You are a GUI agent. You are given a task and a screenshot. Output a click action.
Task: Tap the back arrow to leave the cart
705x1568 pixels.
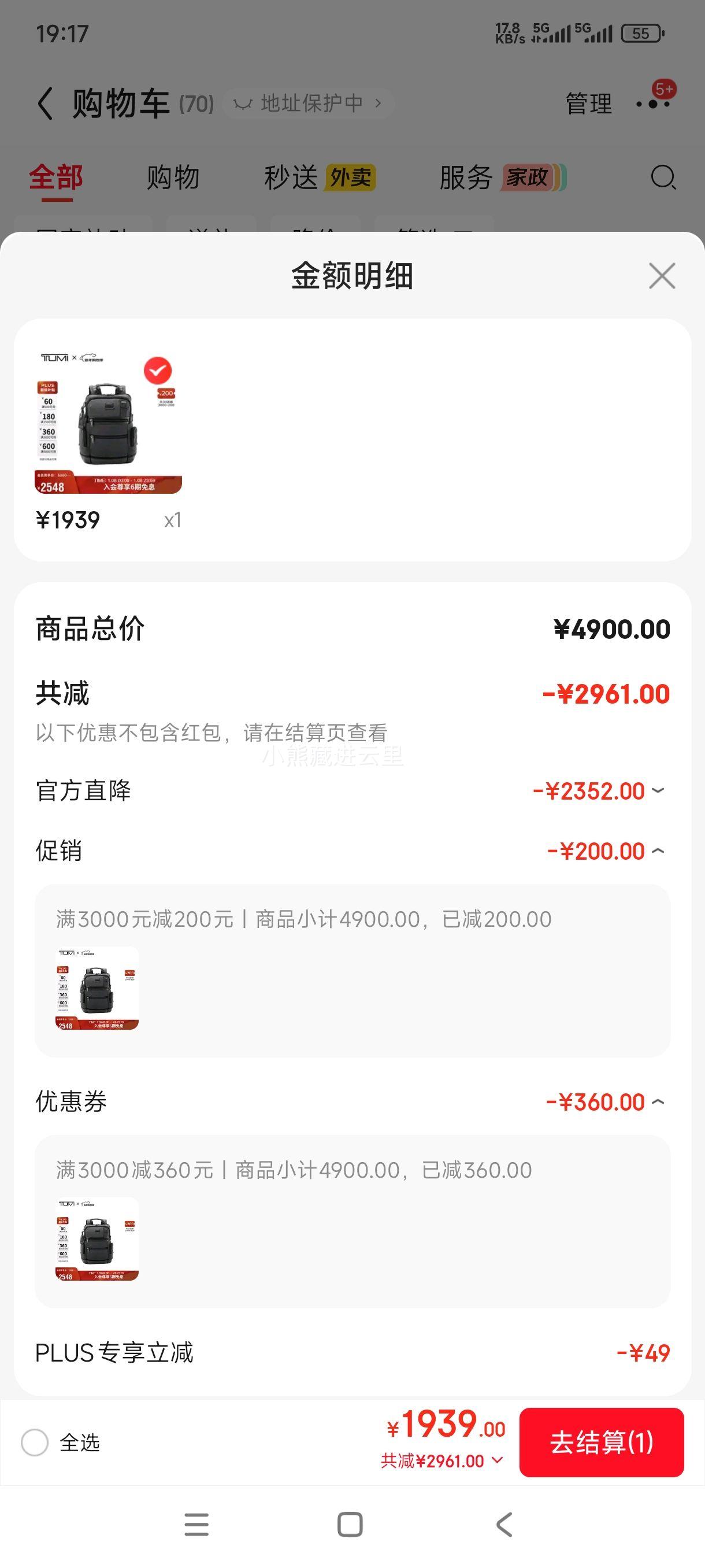[x=43, y=102]
